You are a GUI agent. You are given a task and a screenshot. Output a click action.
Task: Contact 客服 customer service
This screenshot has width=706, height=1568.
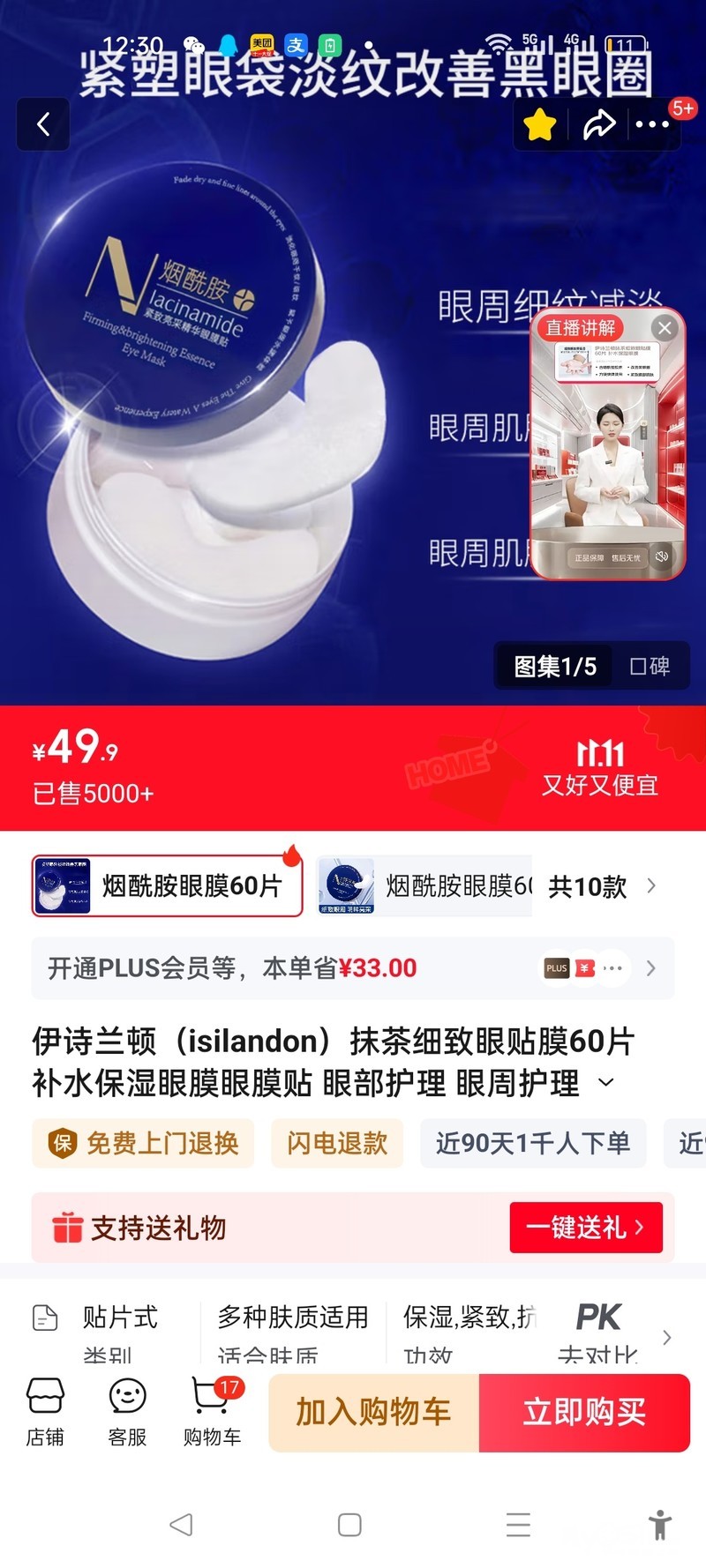click(127, 1412)
